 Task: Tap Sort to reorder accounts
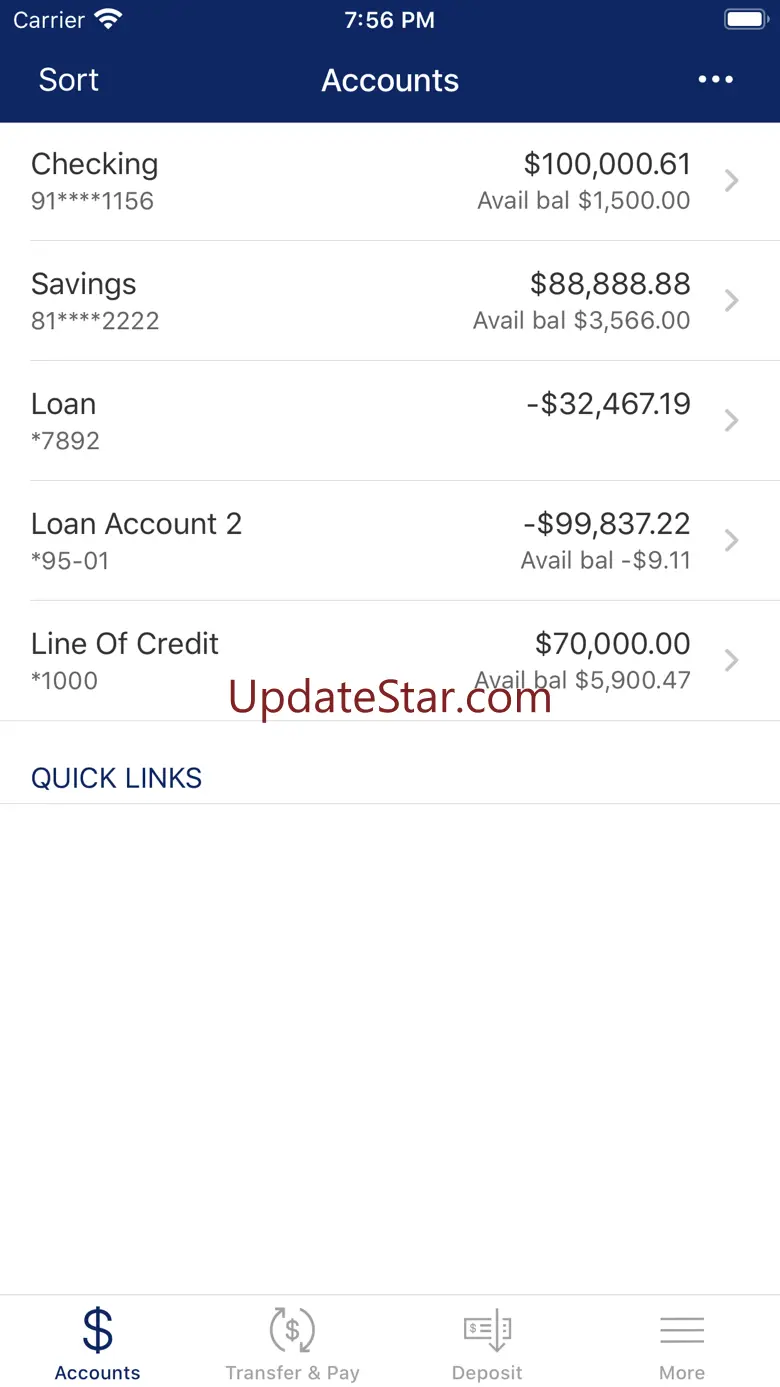69,80
